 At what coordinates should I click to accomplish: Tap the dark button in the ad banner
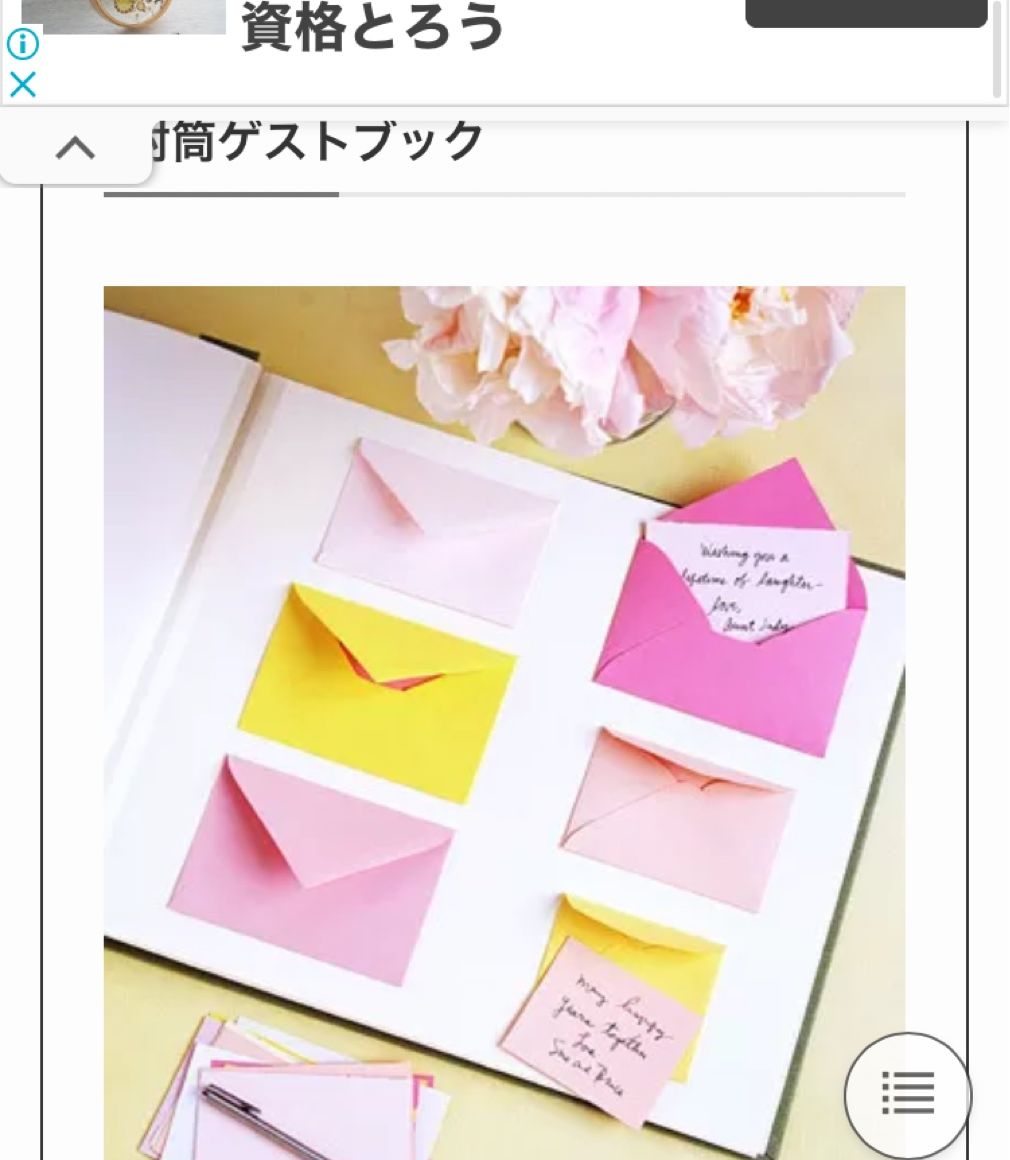click(x=866, y=14)
